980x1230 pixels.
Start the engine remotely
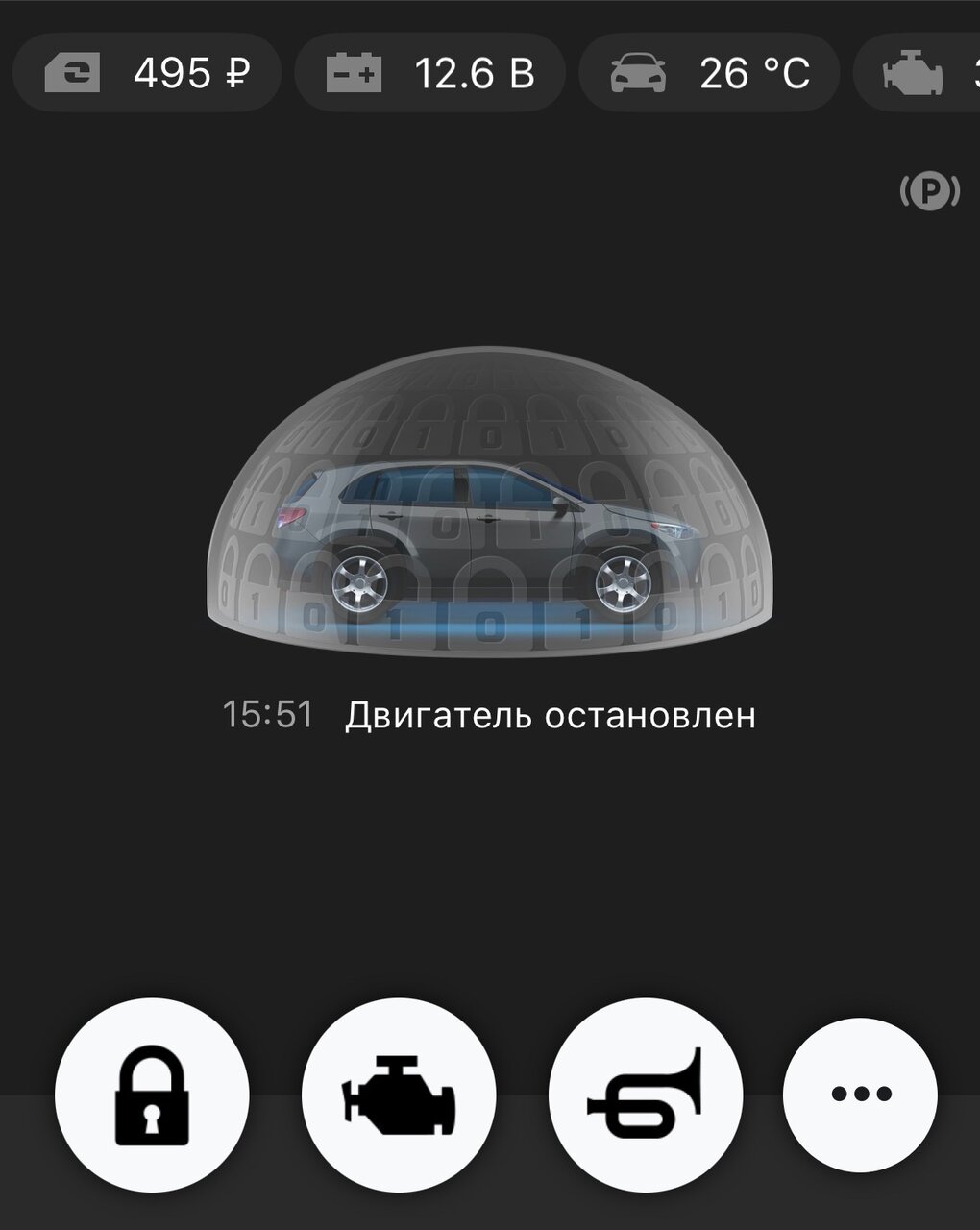[x=399, y=1095]
